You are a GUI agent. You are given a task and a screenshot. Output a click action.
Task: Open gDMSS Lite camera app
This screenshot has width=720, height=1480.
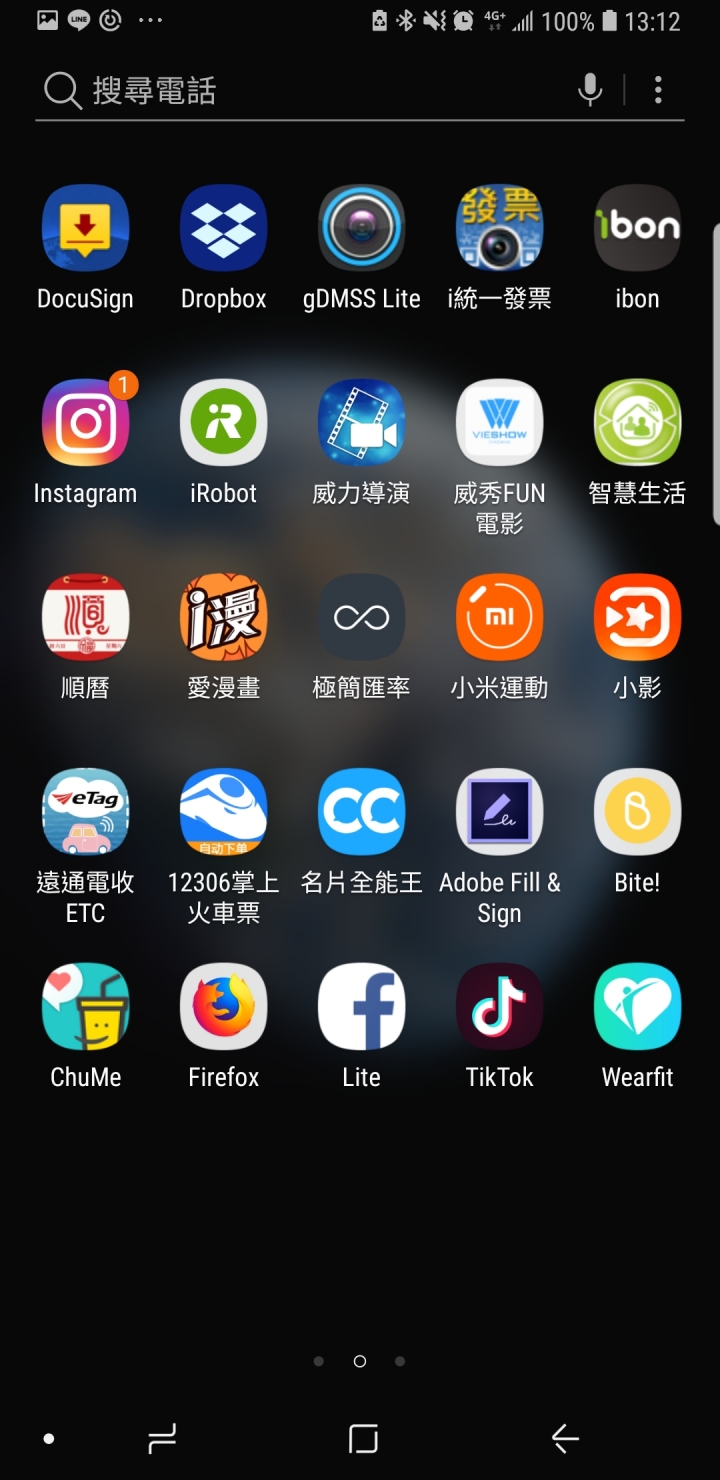(x=361, y=228)
